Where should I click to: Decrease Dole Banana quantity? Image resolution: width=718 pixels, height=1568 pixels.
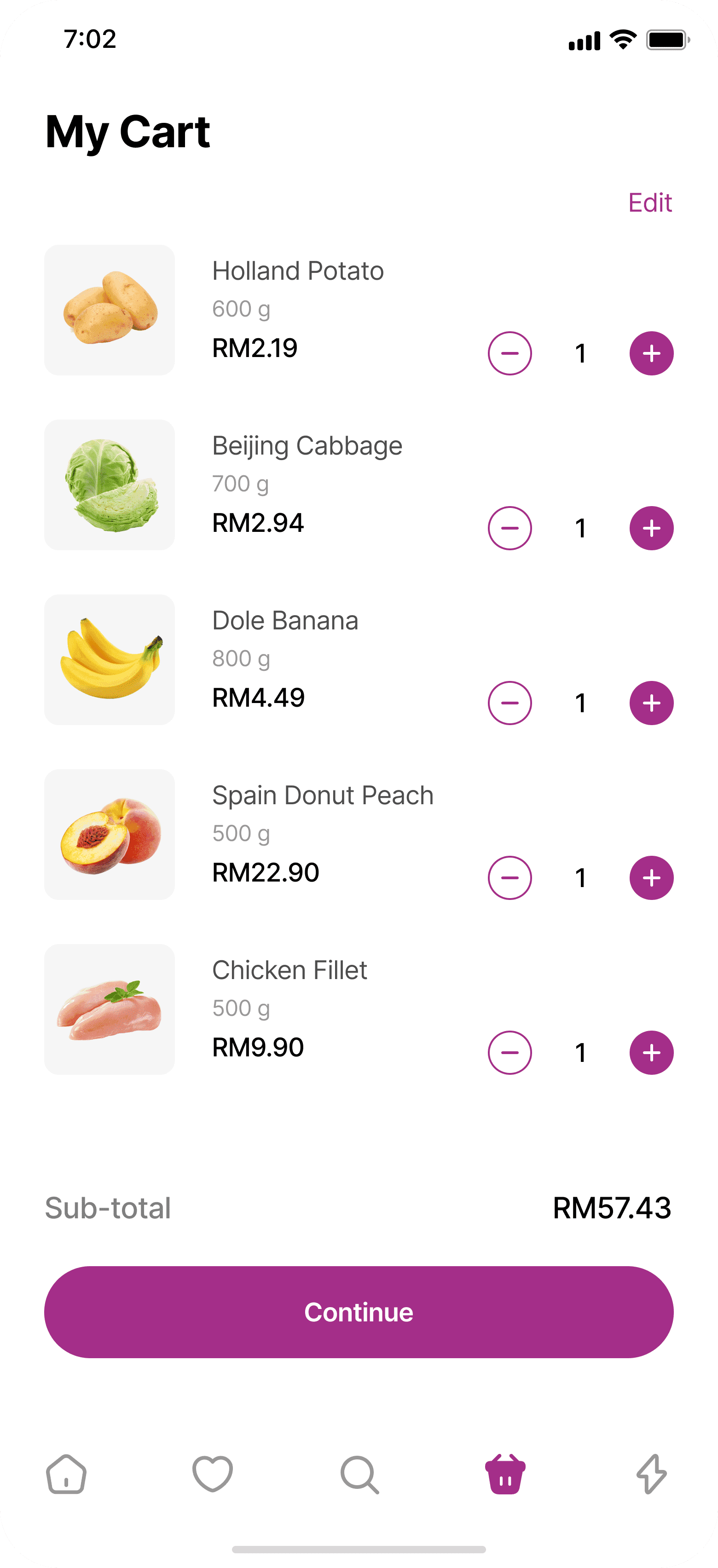510,703
